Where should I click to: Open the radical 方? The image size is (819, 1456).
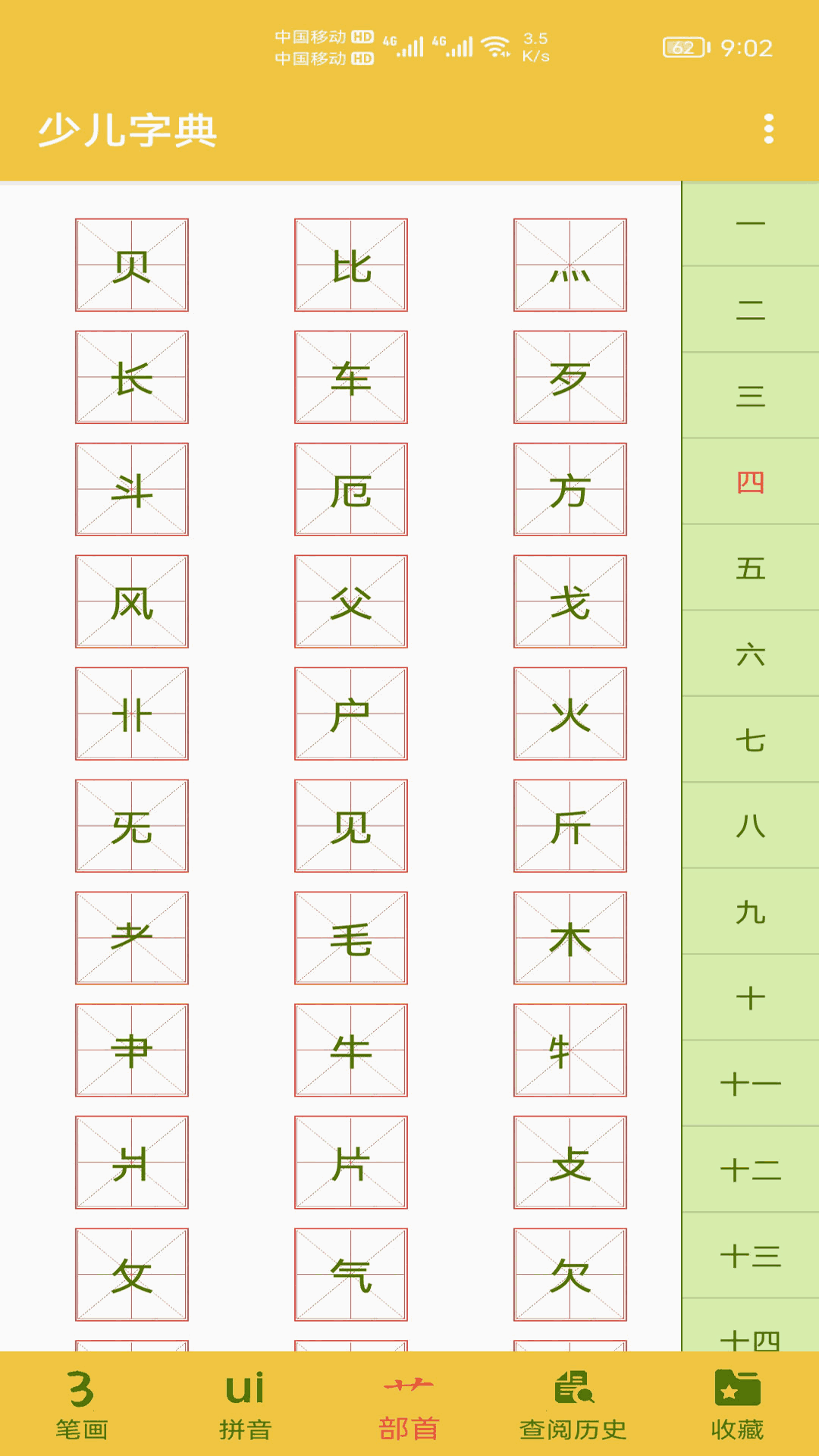coord(570,490)
